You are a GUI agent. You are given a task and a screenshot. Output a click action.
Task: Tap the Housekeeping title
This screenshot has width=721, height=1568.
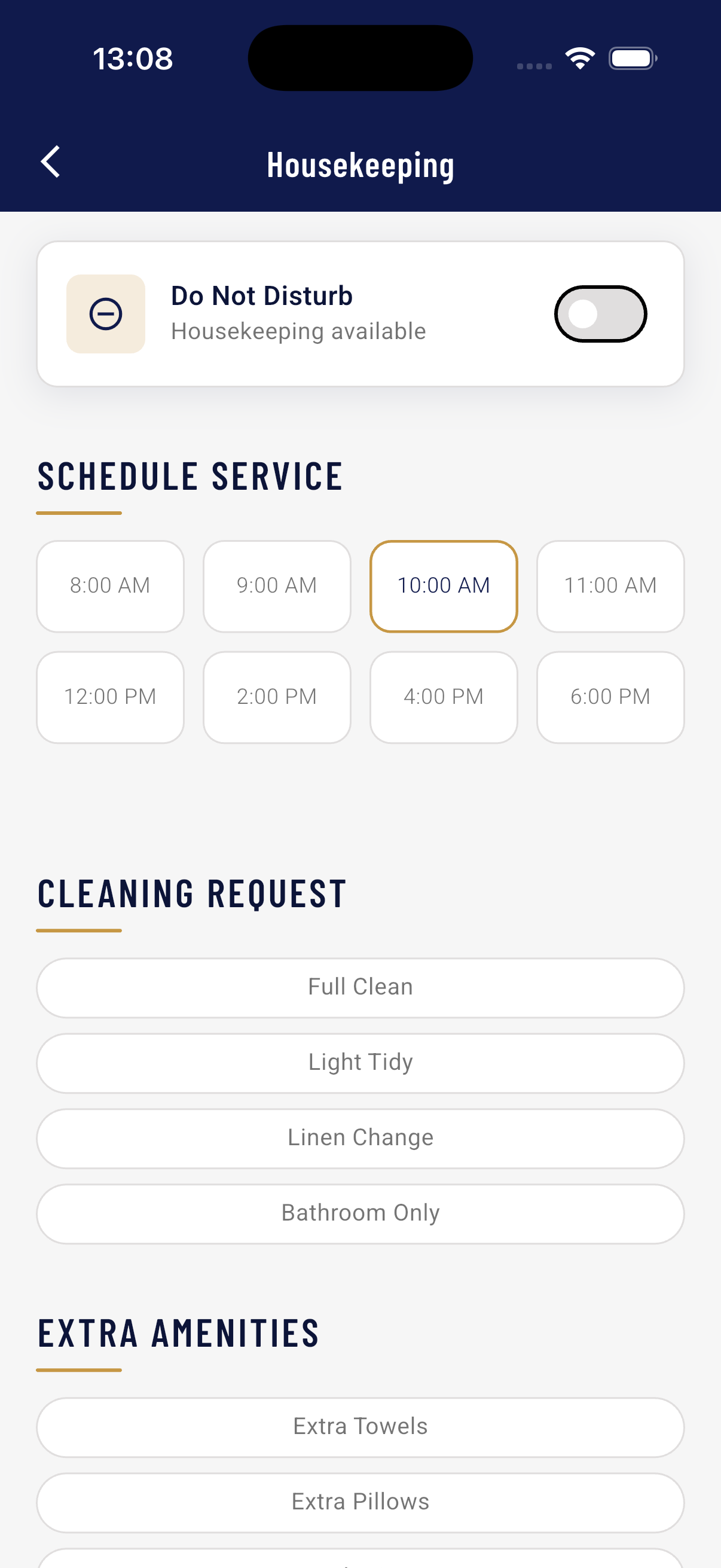pyautogui.click(x=360, y=163)
